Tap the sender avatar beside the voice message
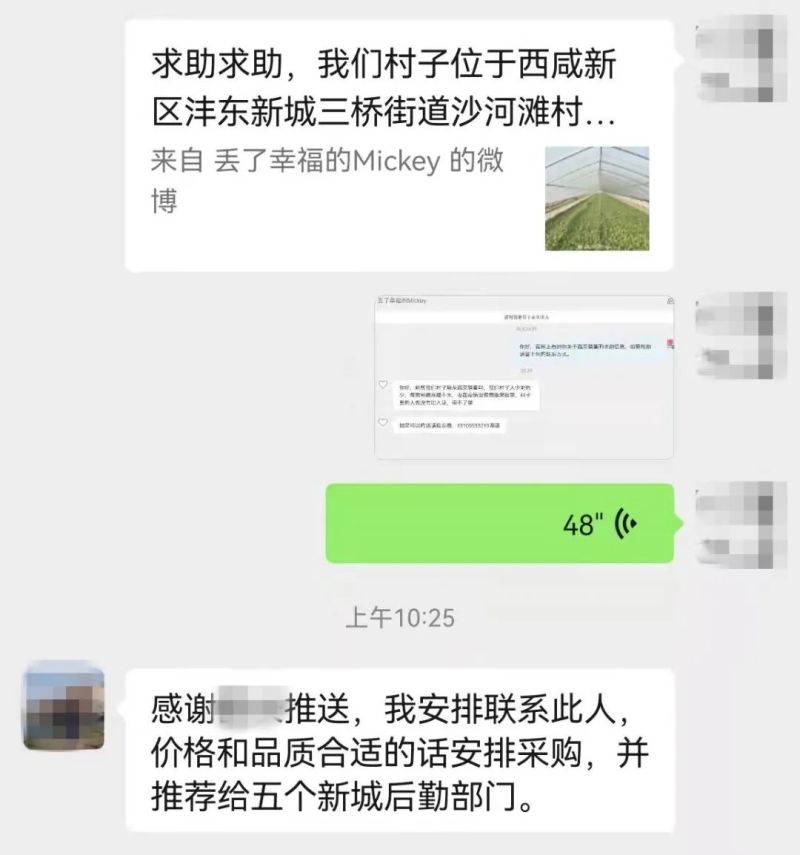 click(x=737, y=521)
